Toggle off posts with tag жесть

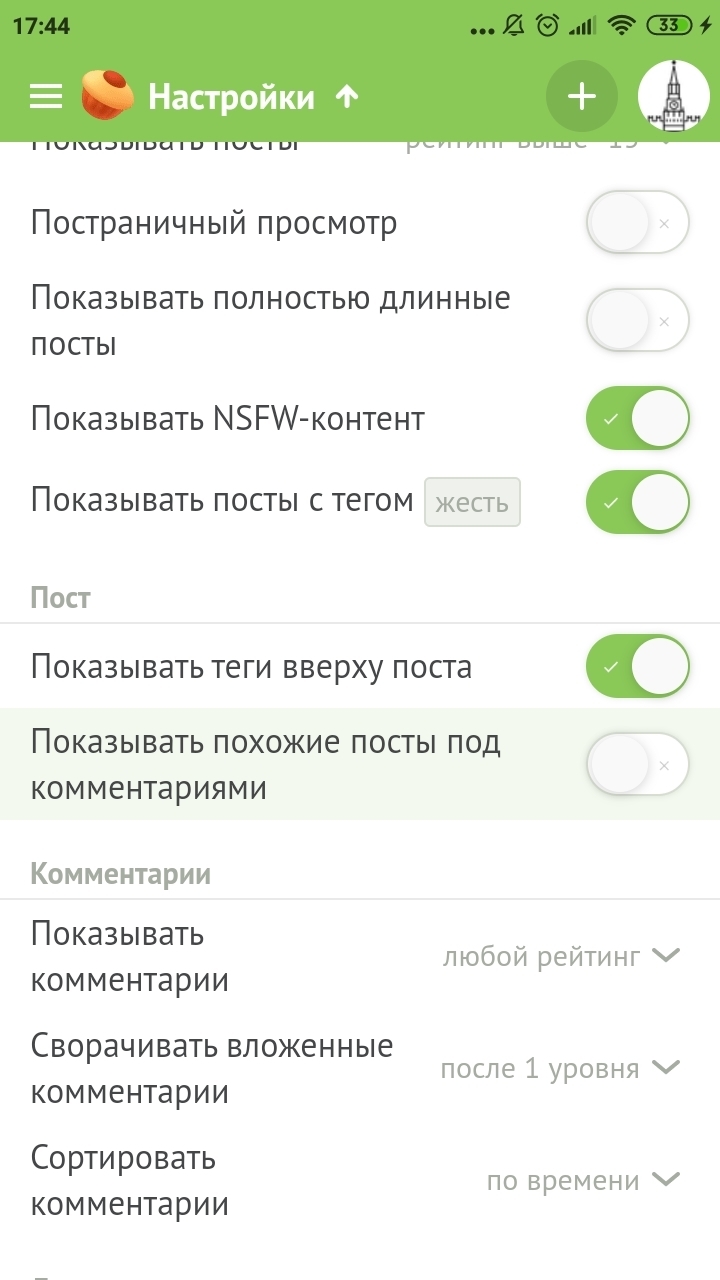638,501
